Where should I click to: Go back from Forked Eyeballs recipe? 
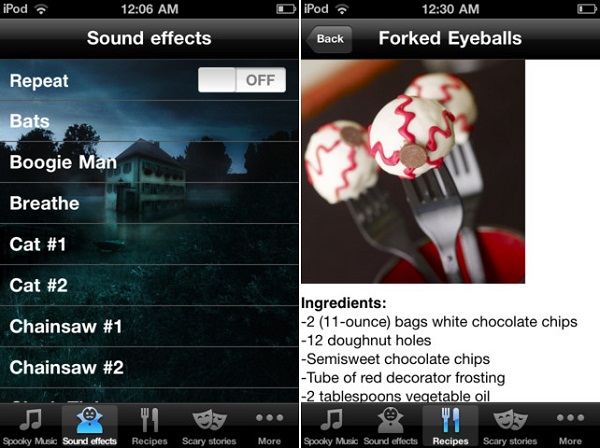click(329, 39)
